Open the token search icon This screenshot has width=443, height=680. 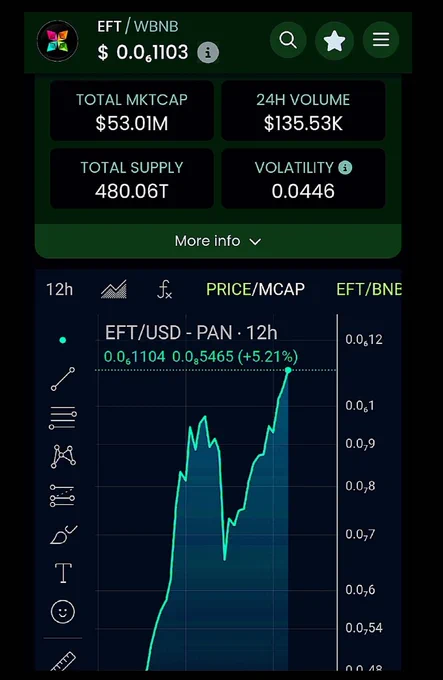pos(288,40)
